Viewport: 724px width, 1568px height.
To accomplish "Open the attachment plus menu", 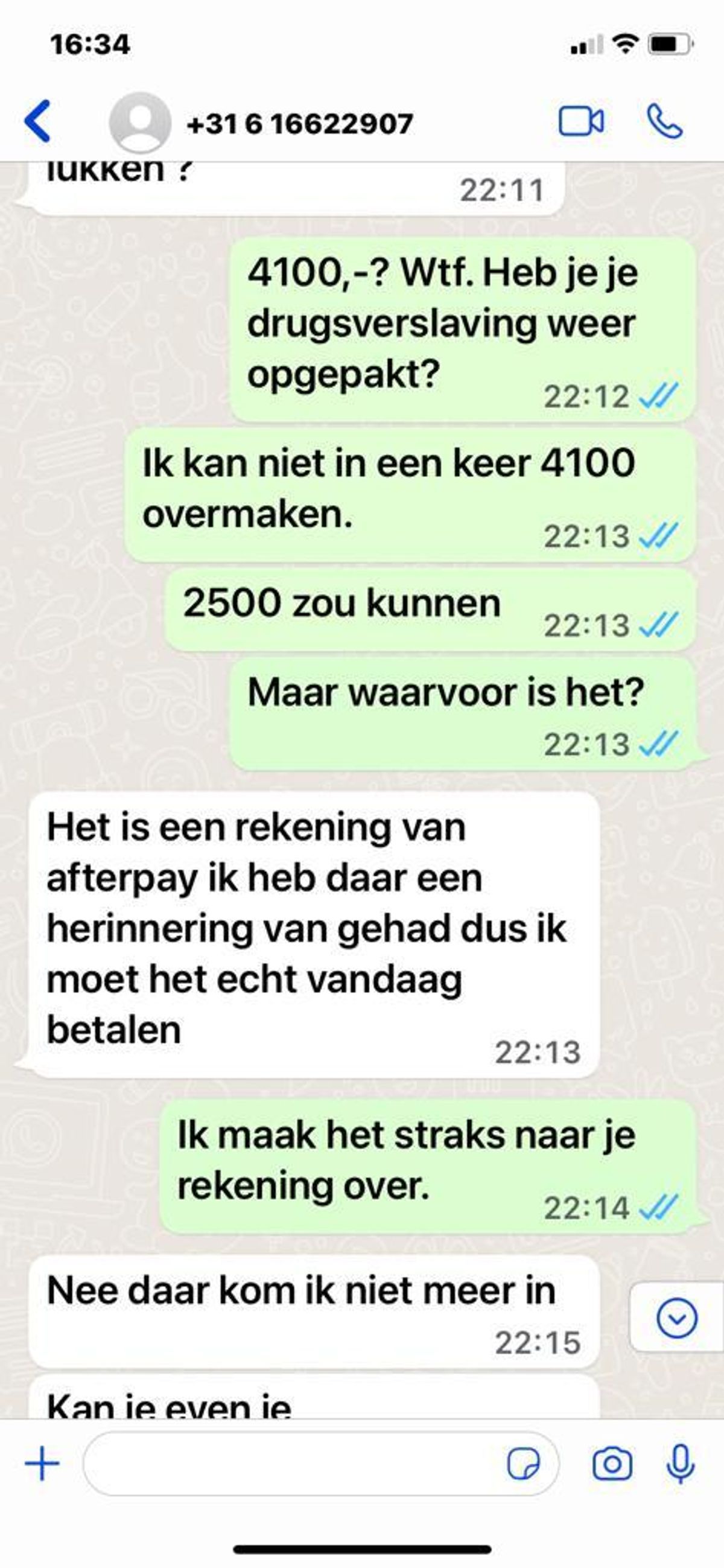I will (x=42, y=1464).
